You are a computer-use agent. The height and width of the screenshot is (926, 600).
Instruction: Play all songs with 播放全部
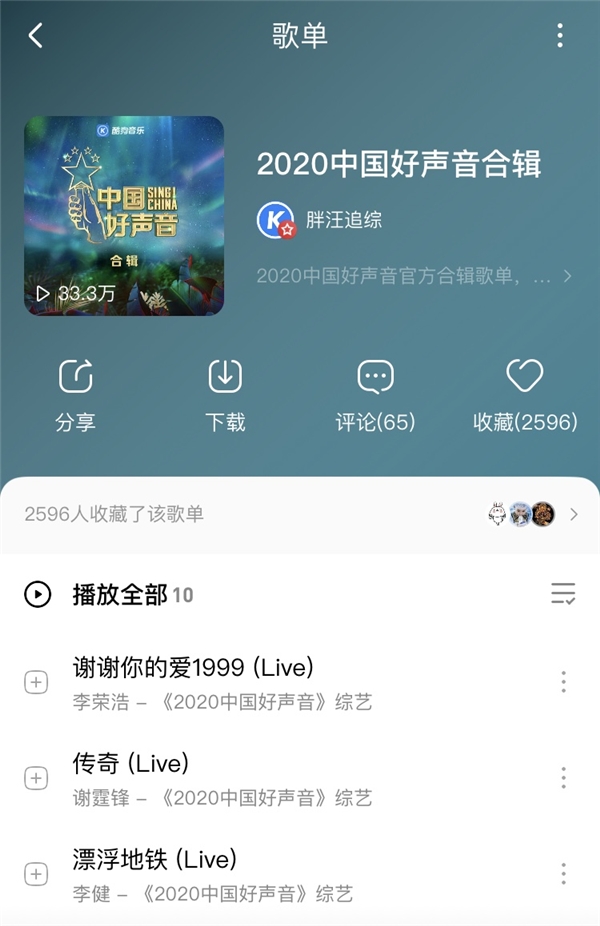[x=110, y=595]
